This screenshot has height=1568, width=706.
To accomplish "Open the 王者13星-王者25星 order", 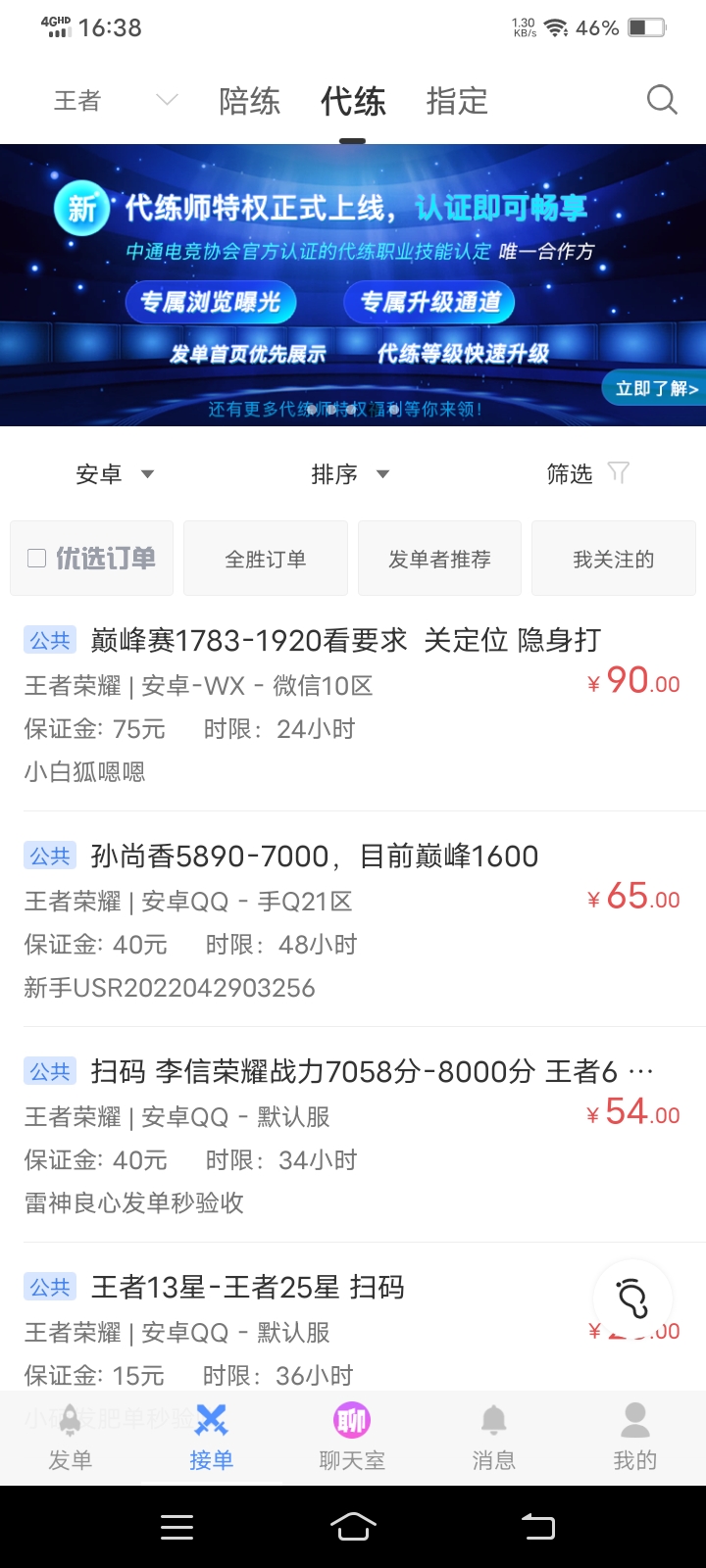I will coord(247,1288).
